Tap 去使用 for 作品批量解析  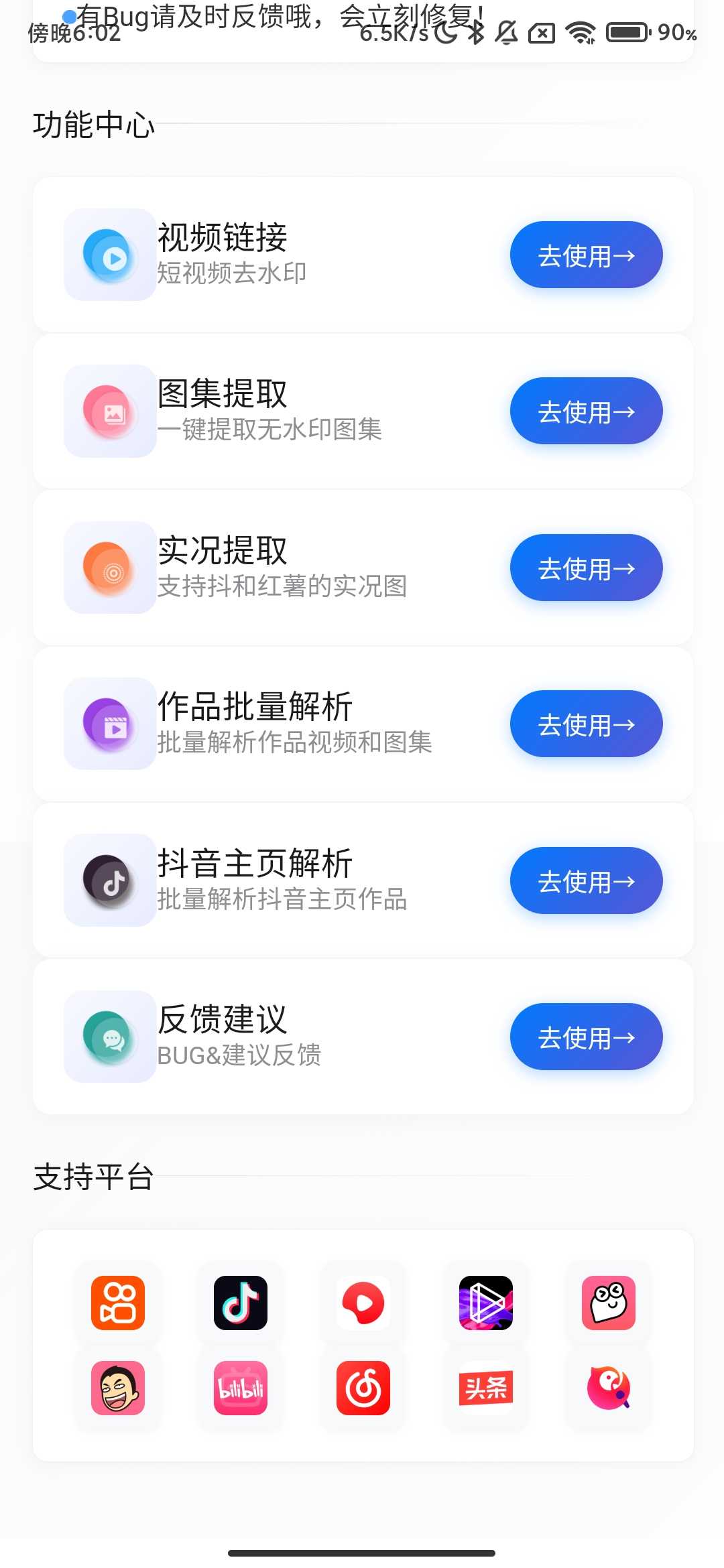point(585,724)
